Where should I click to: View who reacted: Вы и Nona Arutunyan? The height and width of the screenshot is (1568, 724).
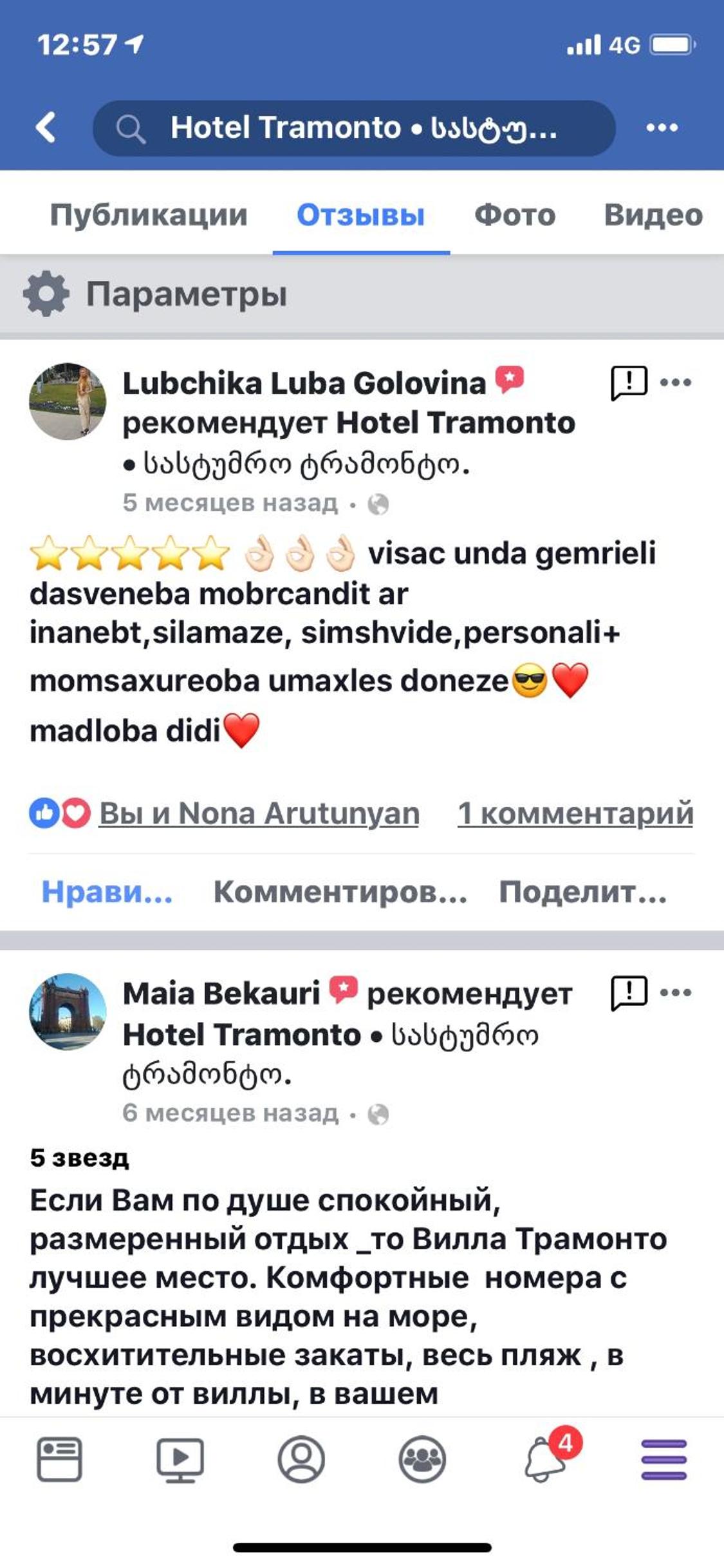point(259,813)
